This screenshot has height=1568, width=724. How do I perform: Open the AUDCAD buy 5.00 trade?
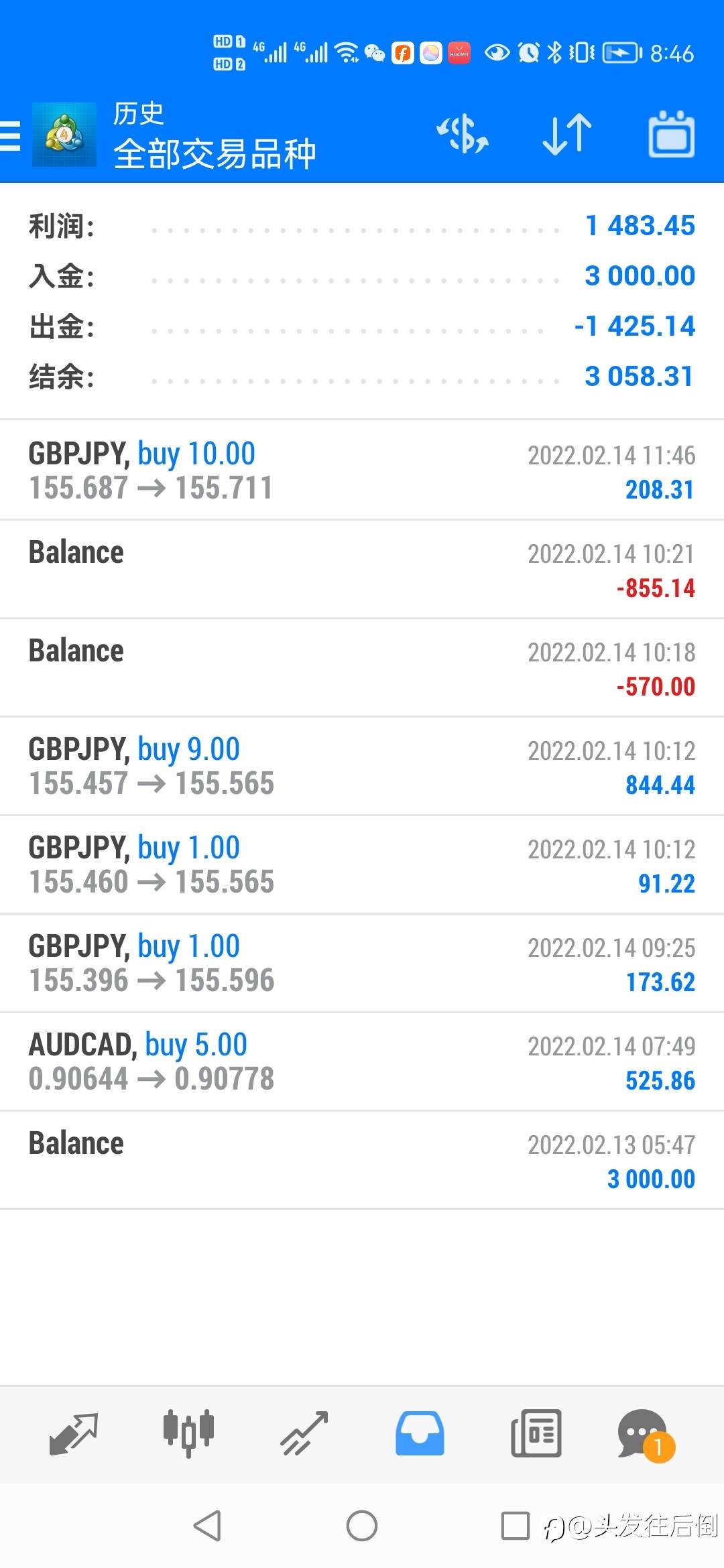362,1061
